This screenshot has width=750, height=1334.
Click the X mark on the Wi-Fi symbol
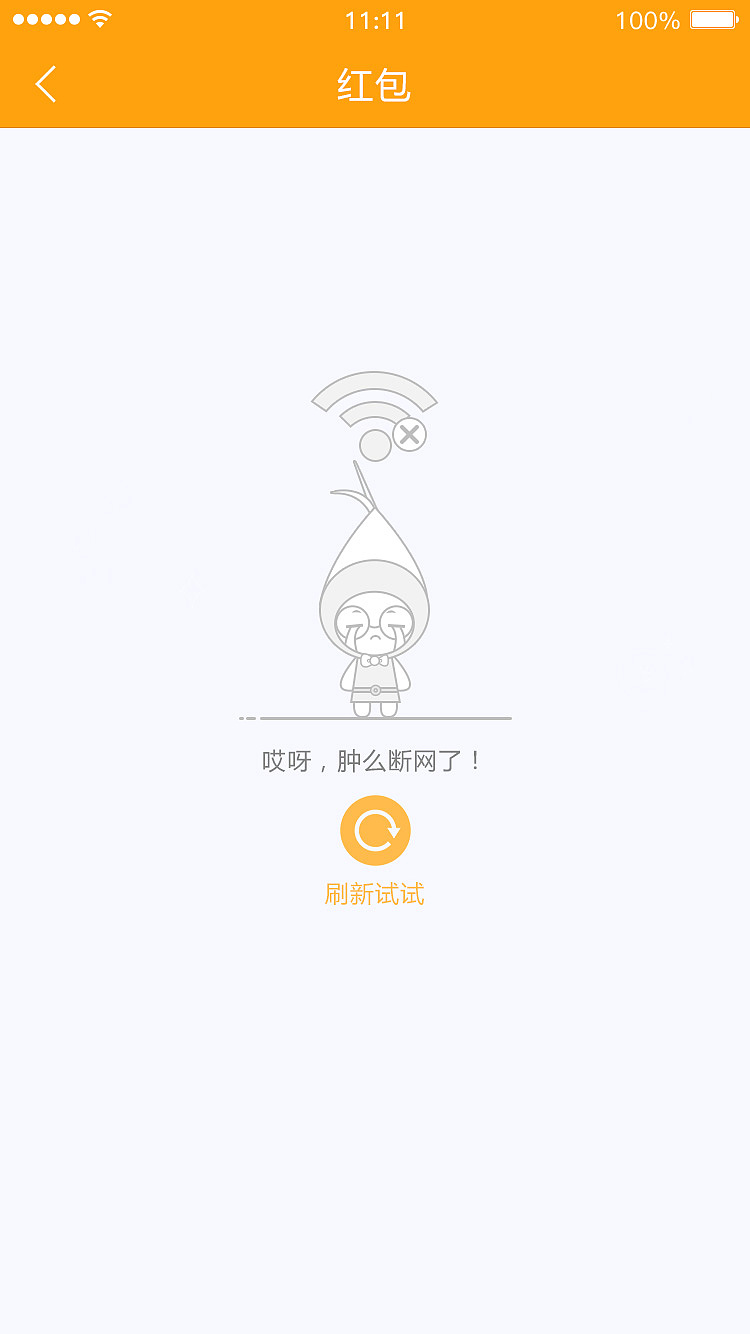click(x=409, y=433)
